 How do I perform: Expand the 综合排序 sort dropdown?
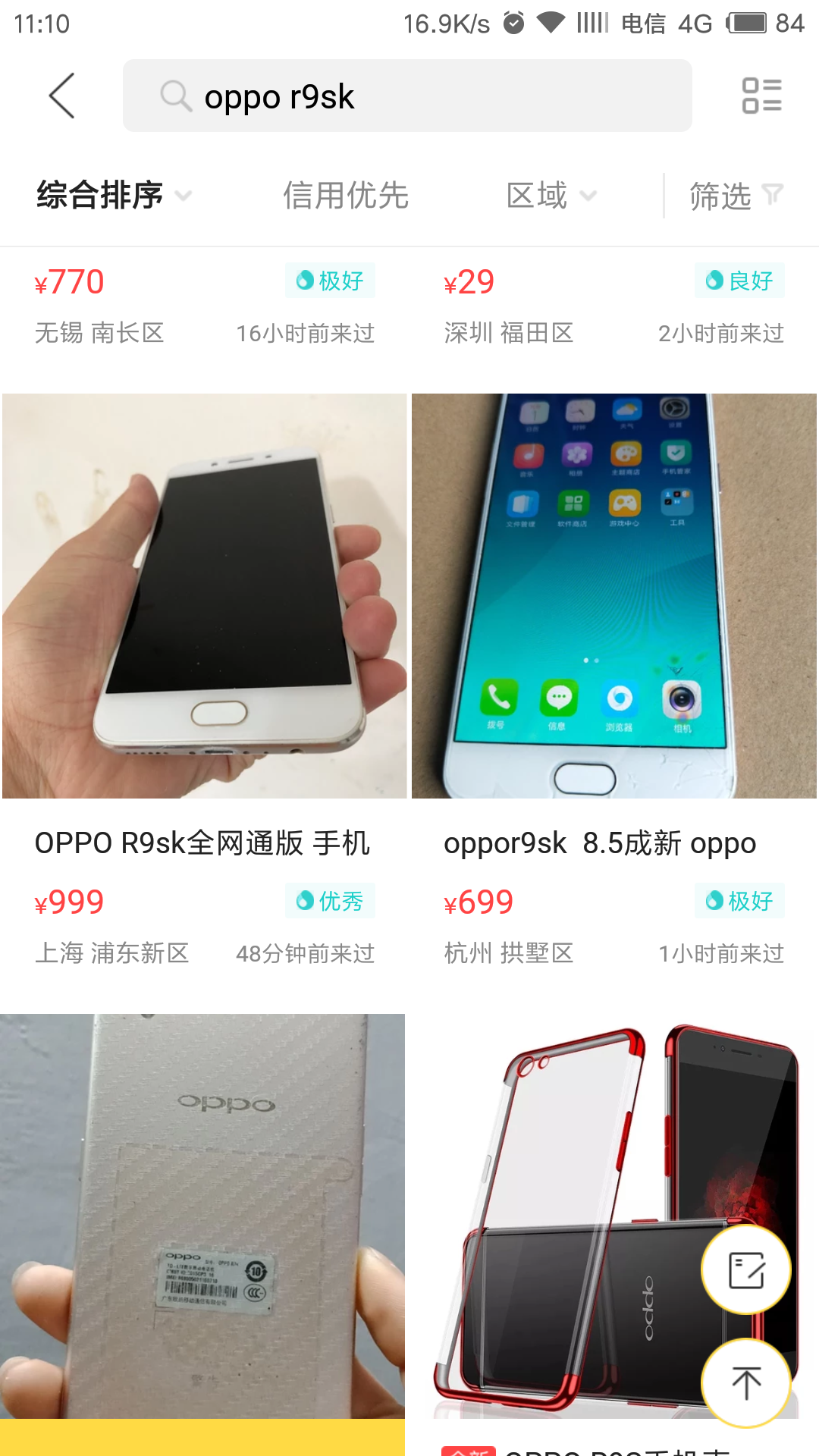[x=114, y=196]
